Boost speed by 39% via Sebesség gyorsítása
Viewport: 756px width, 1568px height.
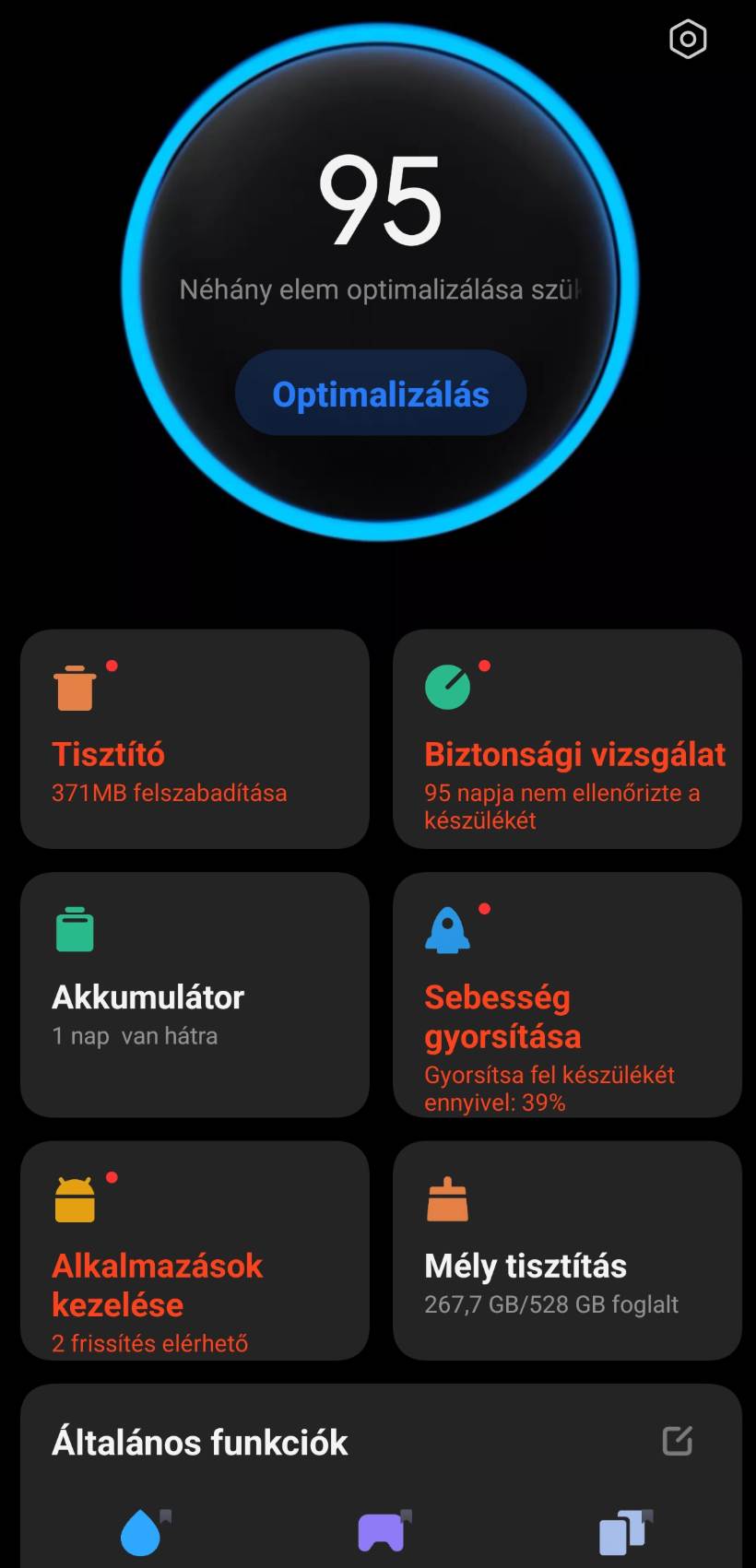pyautogui.click(x=566, y=996)
